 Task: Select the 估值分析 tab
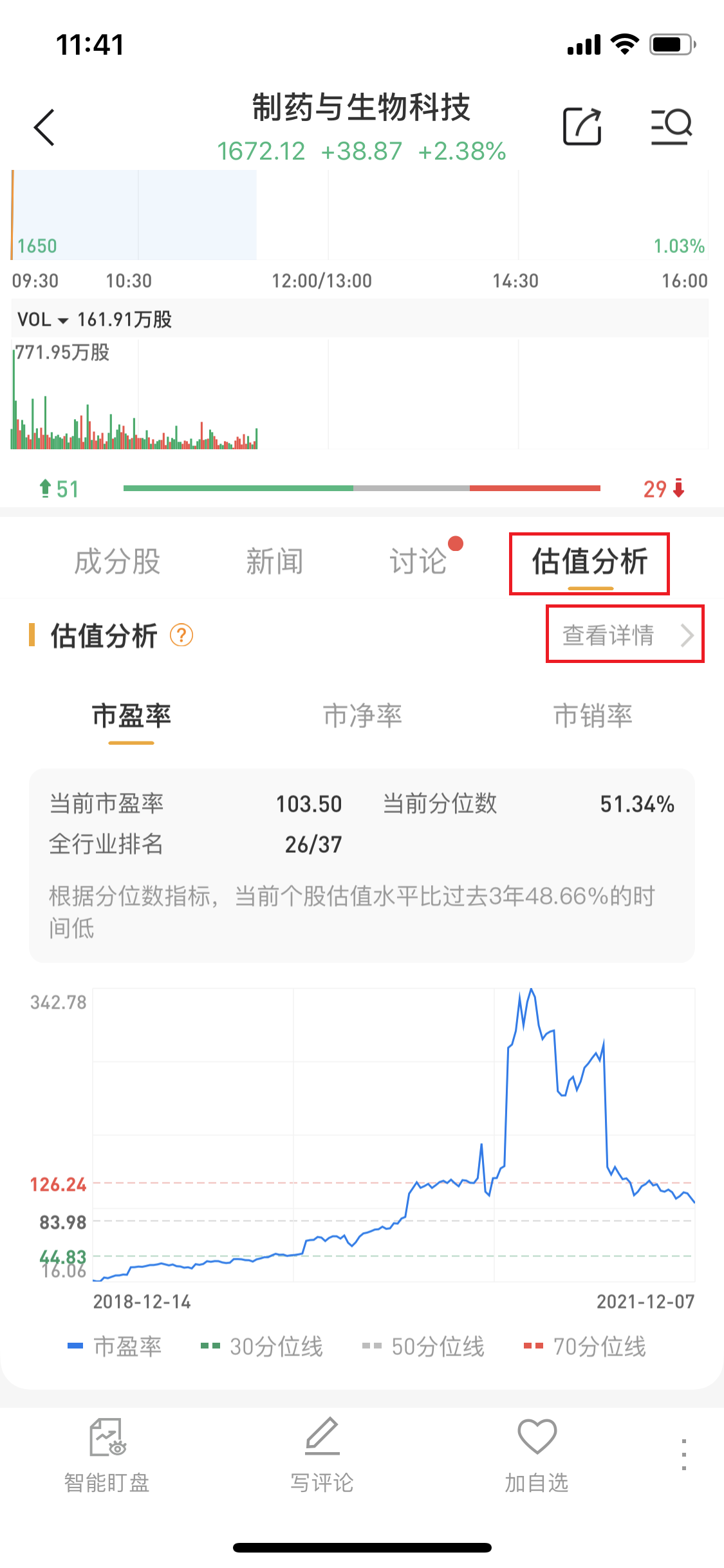(589, 561)
